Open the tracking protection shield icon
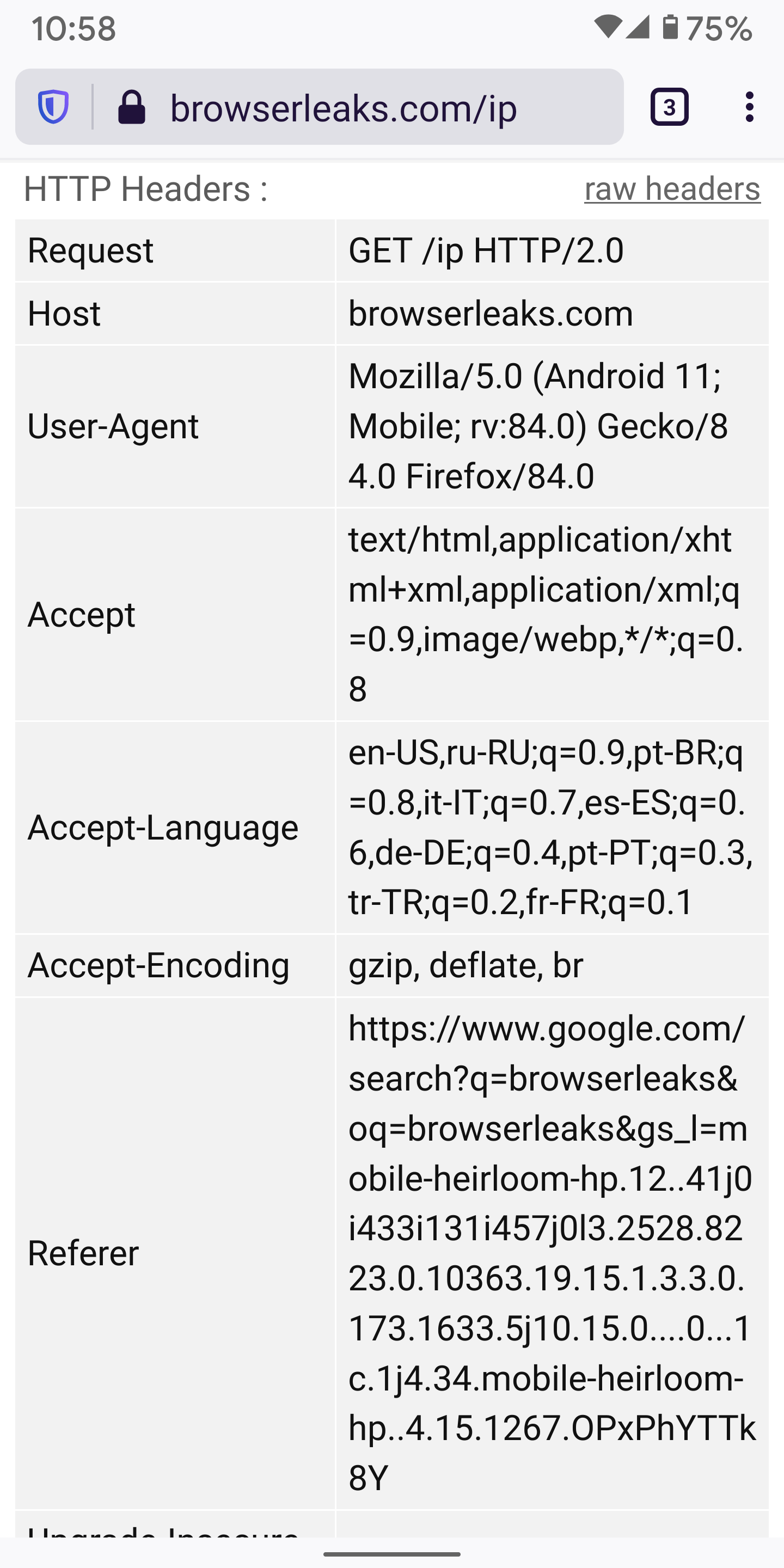 pos(53,107)
